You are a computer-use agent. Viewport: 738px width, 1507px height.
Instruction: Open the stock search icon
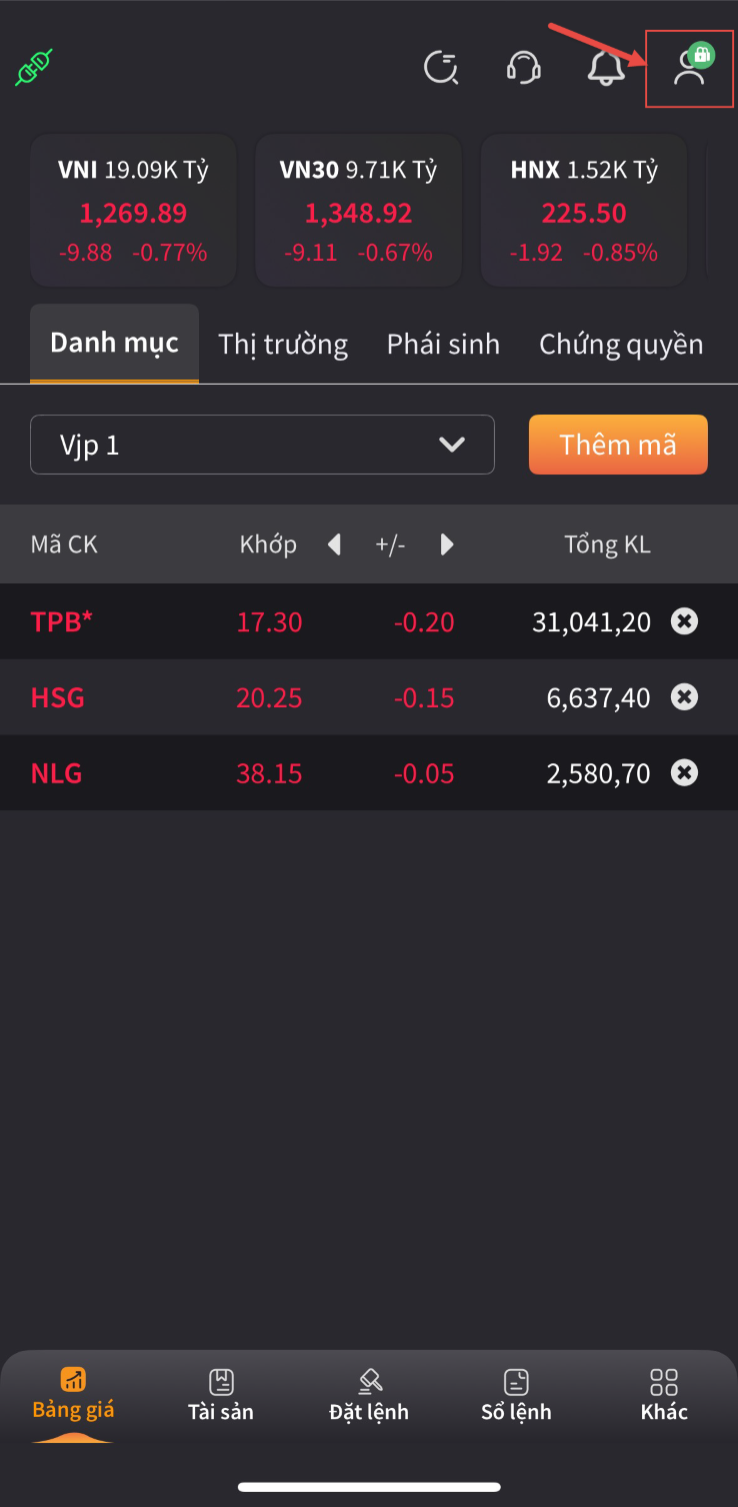pyautogui.click(x=441, y=68)
